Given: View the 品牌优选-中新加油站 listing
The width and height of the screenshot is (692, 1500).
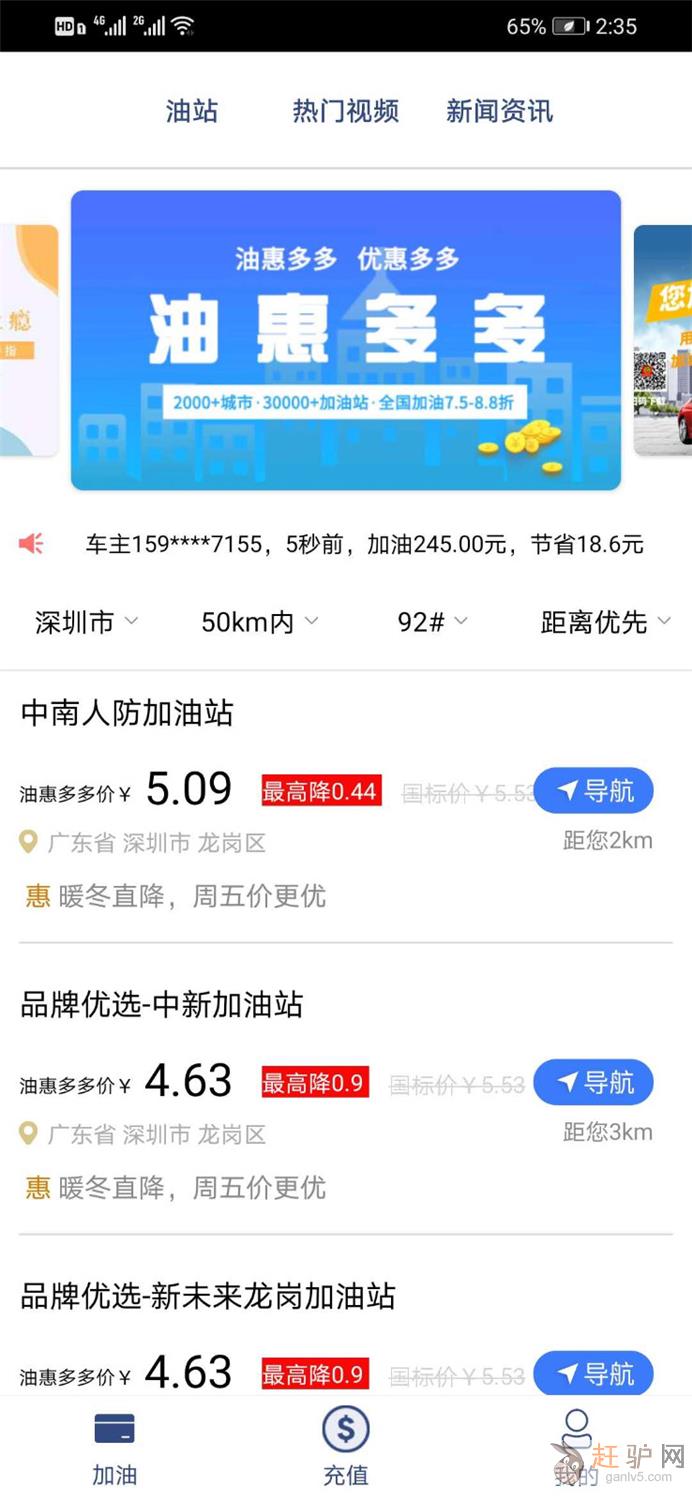Looking at the screenshot, I should 161,1005.
